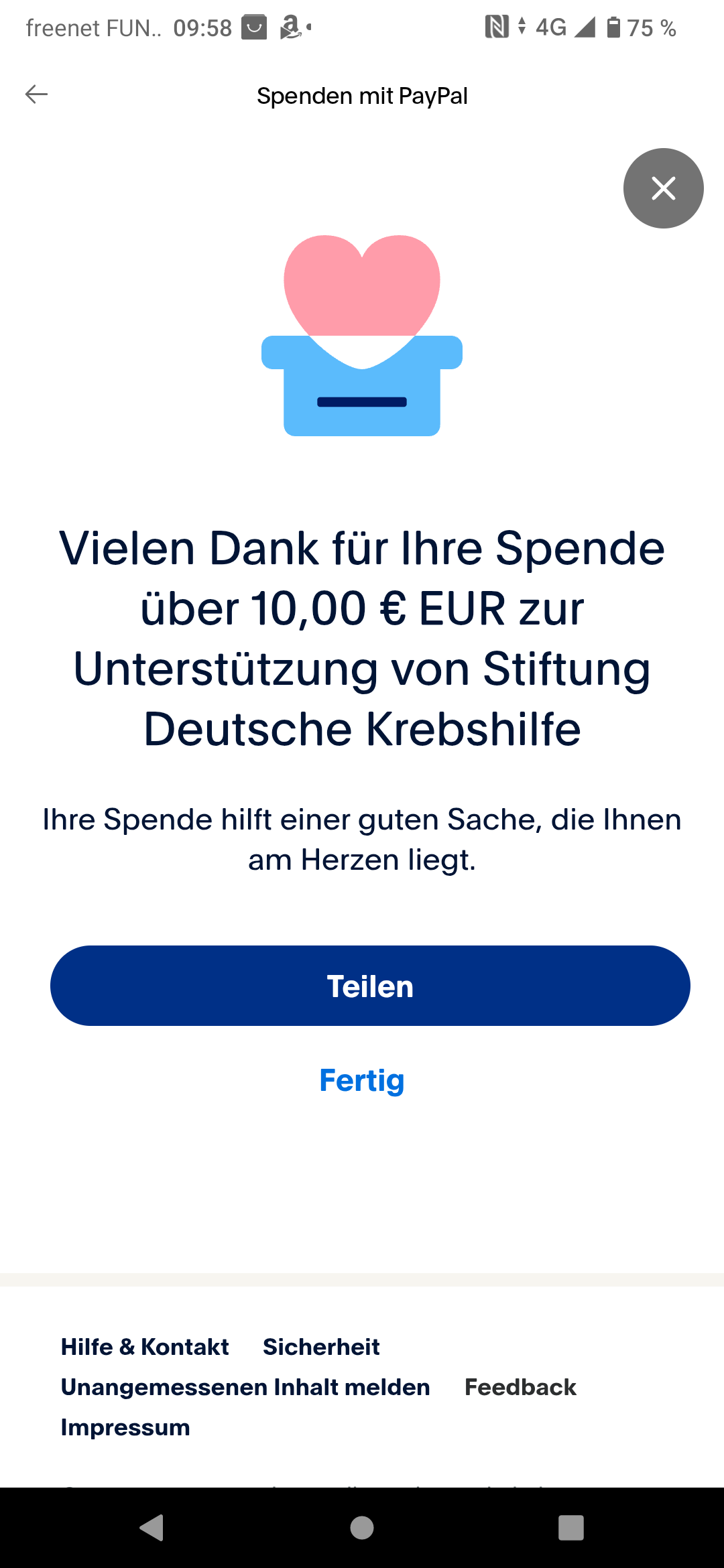
Task: View the Impressum page
Action: coord(125,1427)
